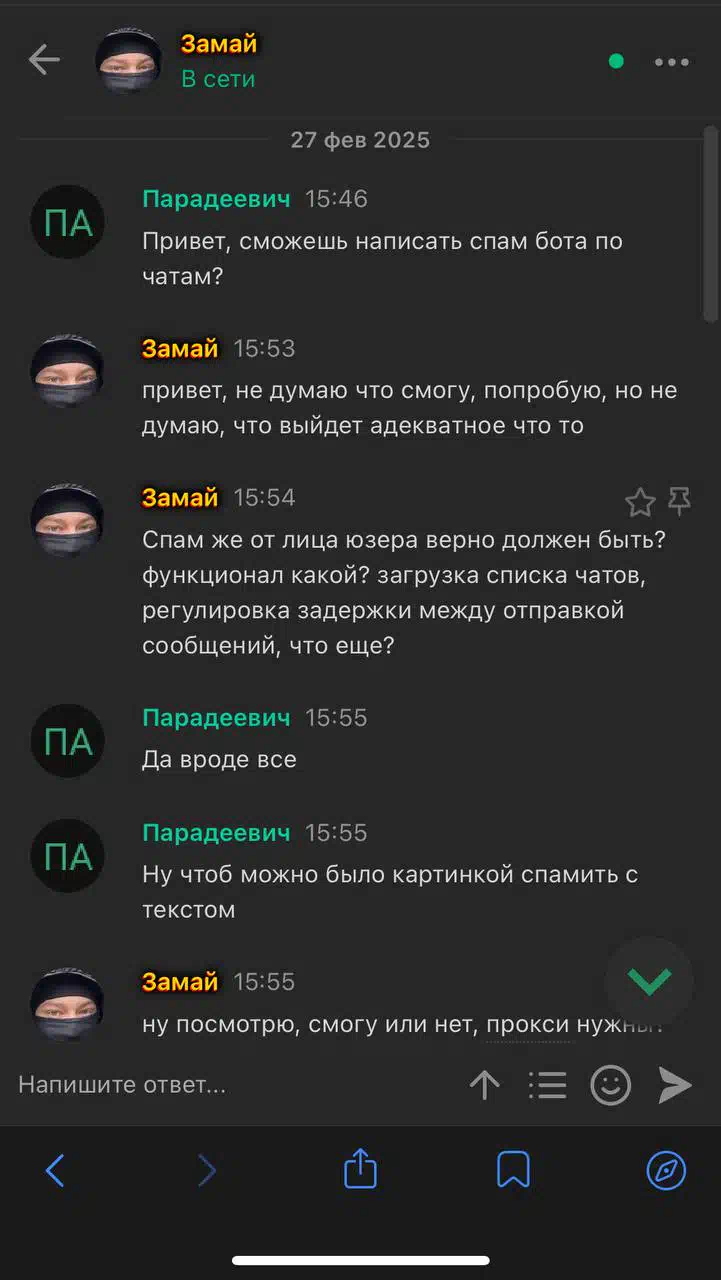Pin the 15:54 message from Замай

pos(679,502)
